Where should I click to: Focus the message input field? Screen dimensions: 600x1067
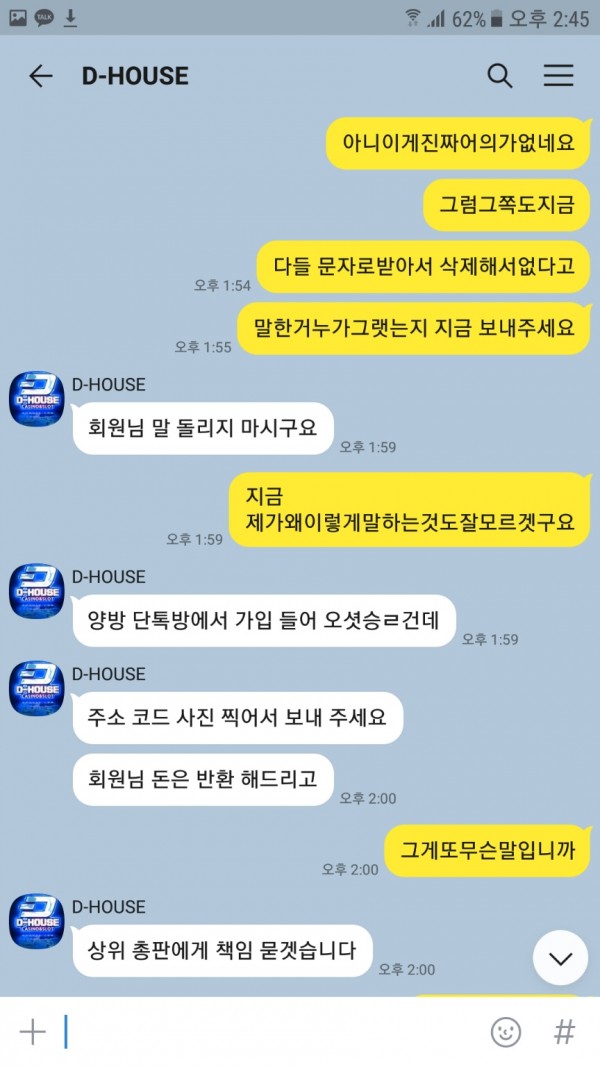click(270, 1031)
